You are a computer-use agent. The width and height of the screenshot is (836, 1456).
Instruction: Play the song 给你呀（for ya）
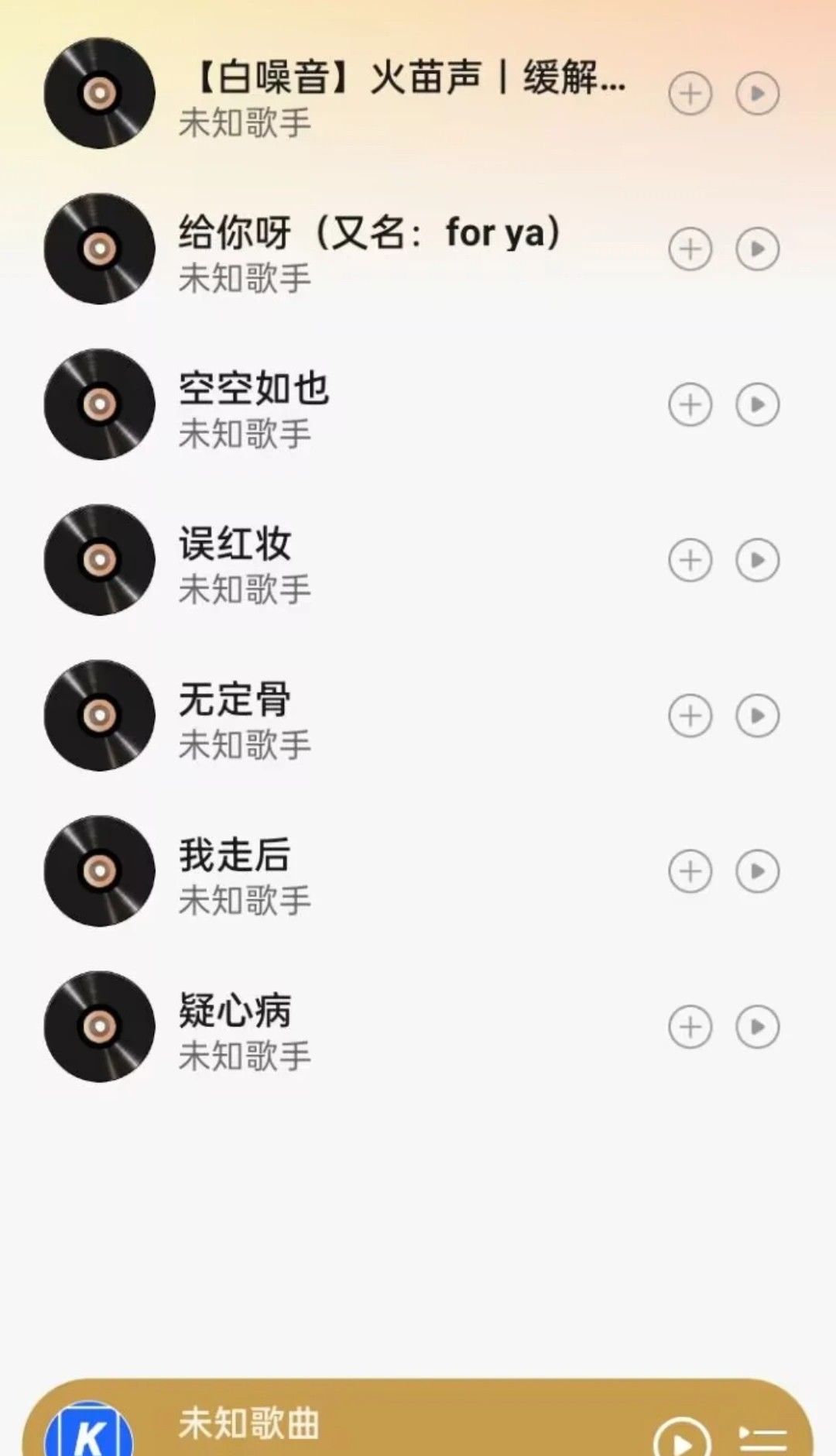point(757,249)
